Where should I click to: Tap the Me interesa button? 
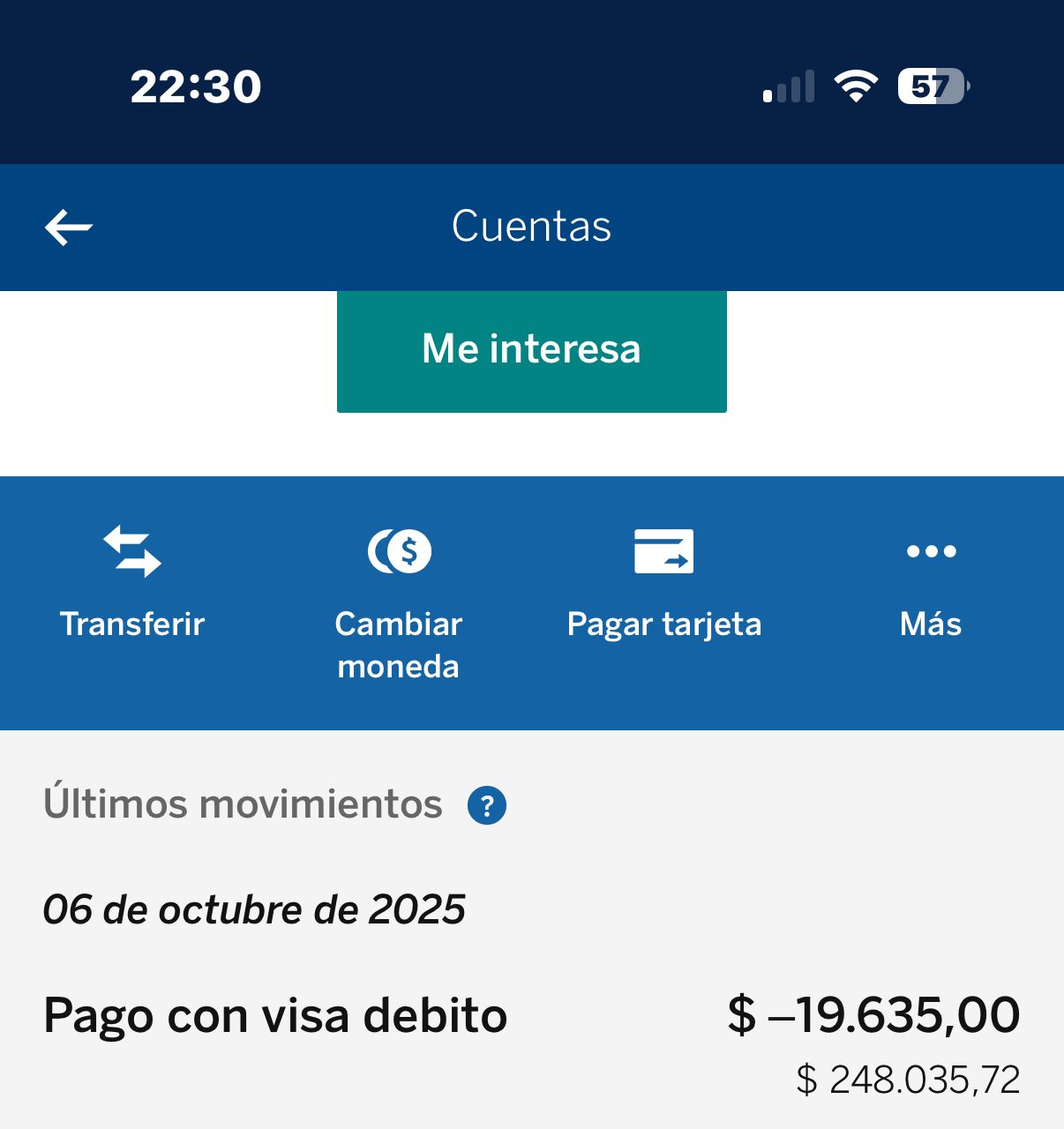click(531, 350)
